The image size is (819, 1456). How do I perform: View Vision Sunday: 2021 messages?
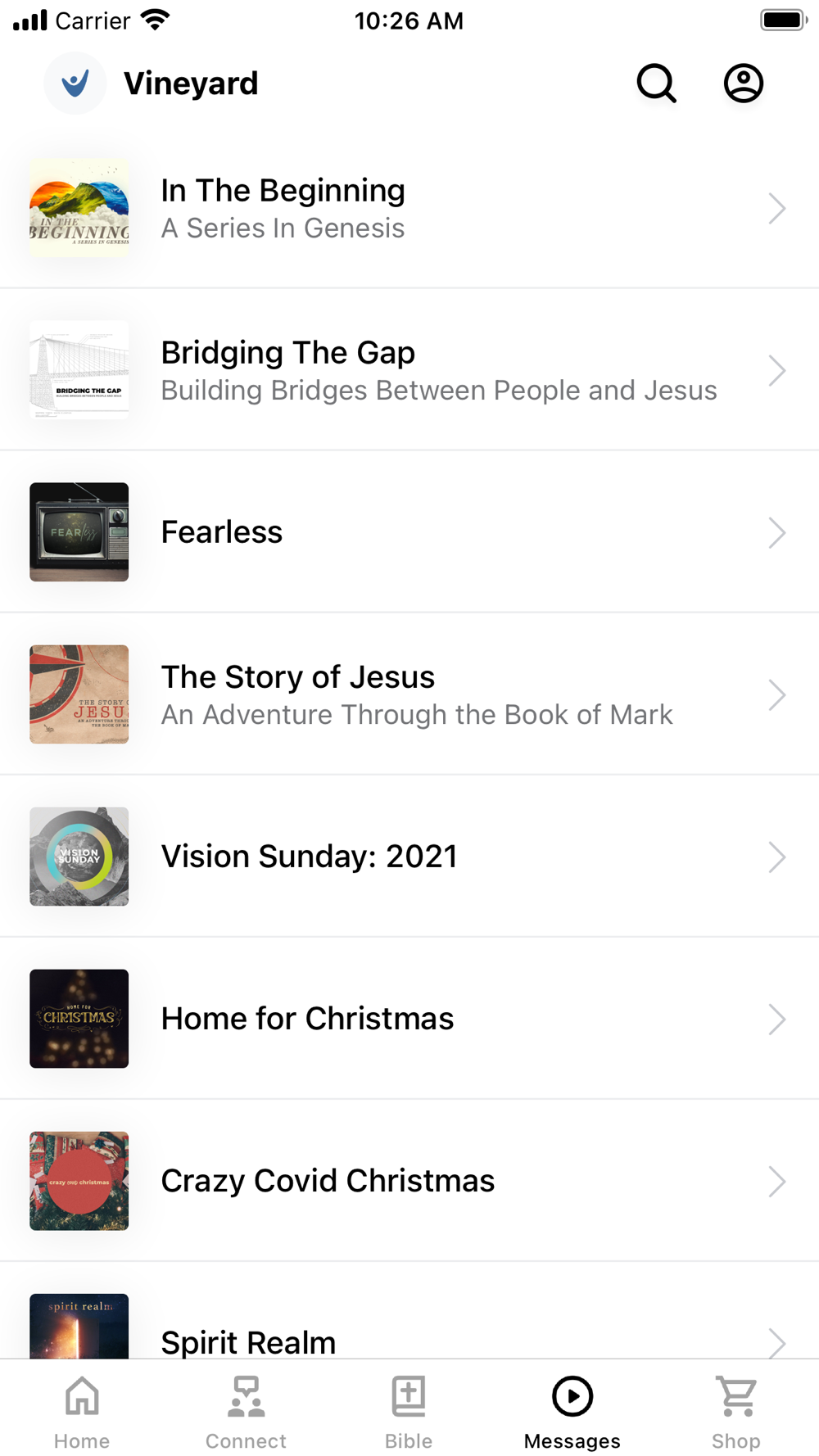coord(409,857)
